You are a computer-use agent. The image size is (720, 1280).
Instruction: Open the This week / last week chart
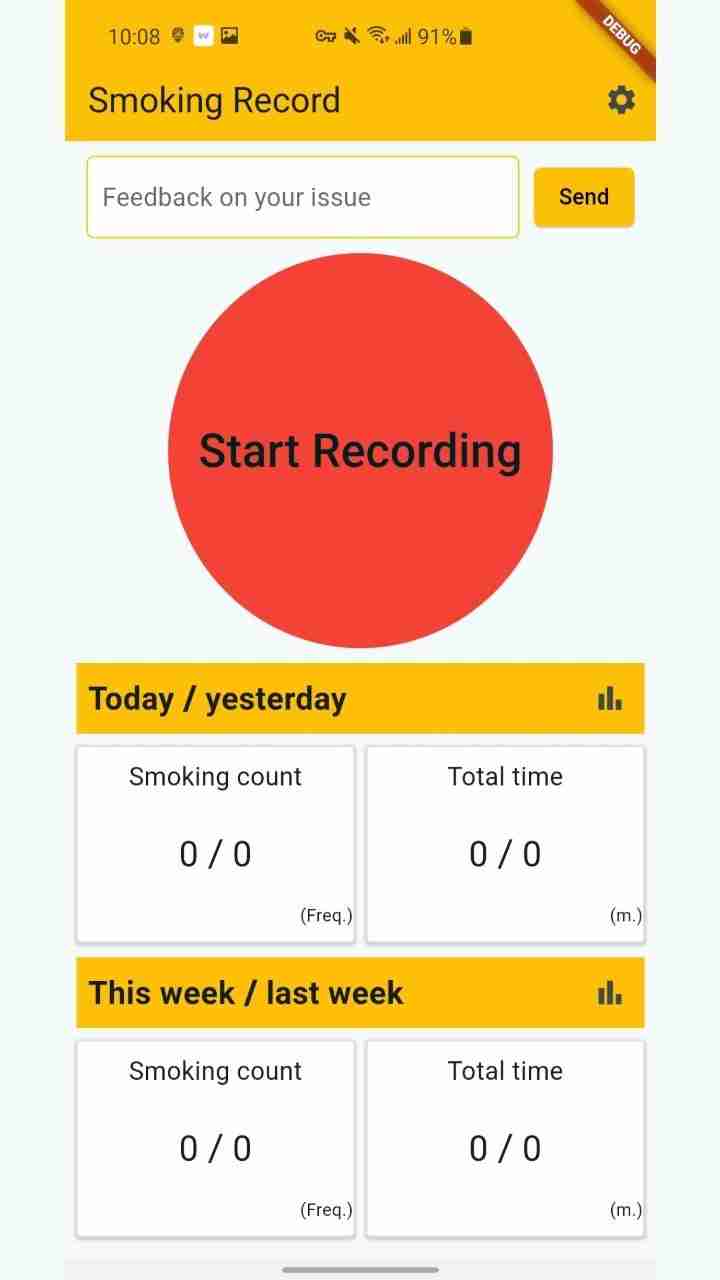[x=610, y=992]
